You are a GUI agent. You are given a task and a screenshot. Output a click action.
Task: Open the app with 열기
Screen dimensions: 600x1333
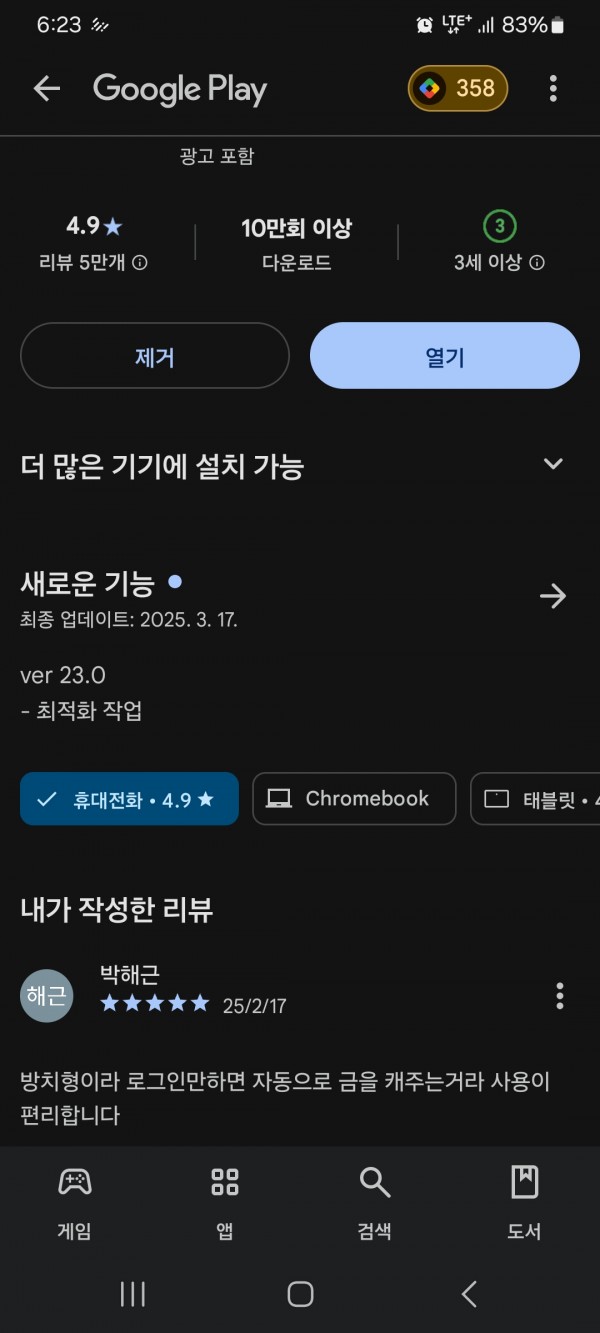tap(445, 356)
